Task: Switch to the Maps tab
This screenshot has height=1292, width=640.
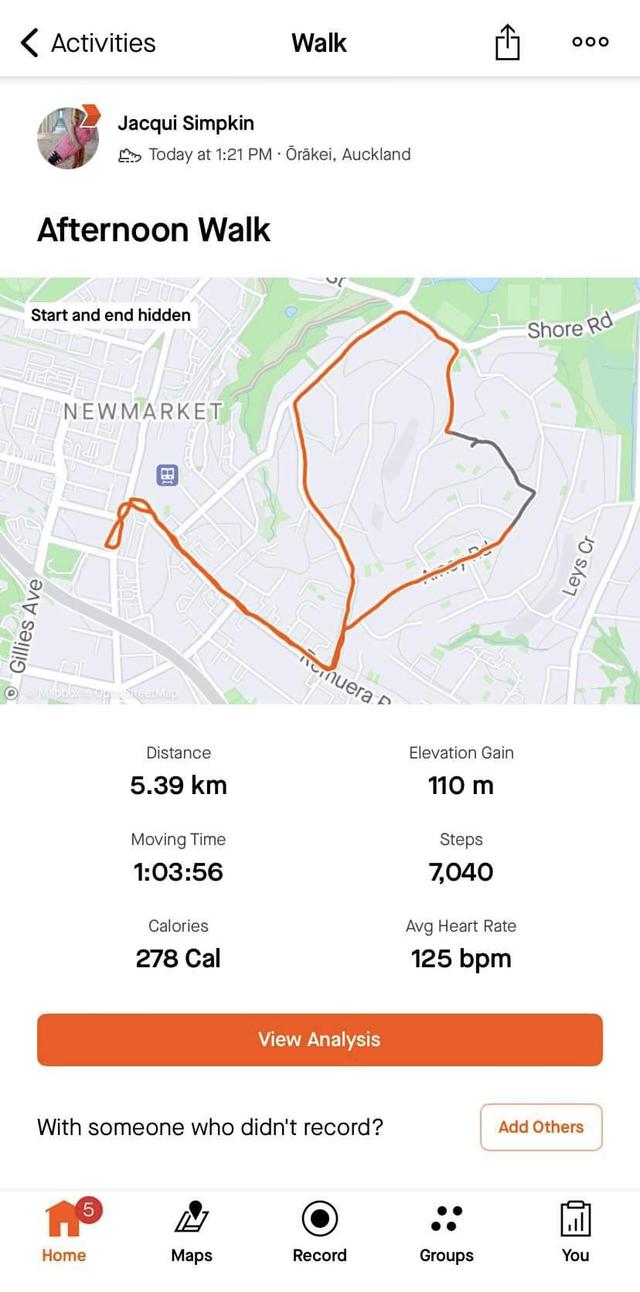Action: coord(192,1232)
